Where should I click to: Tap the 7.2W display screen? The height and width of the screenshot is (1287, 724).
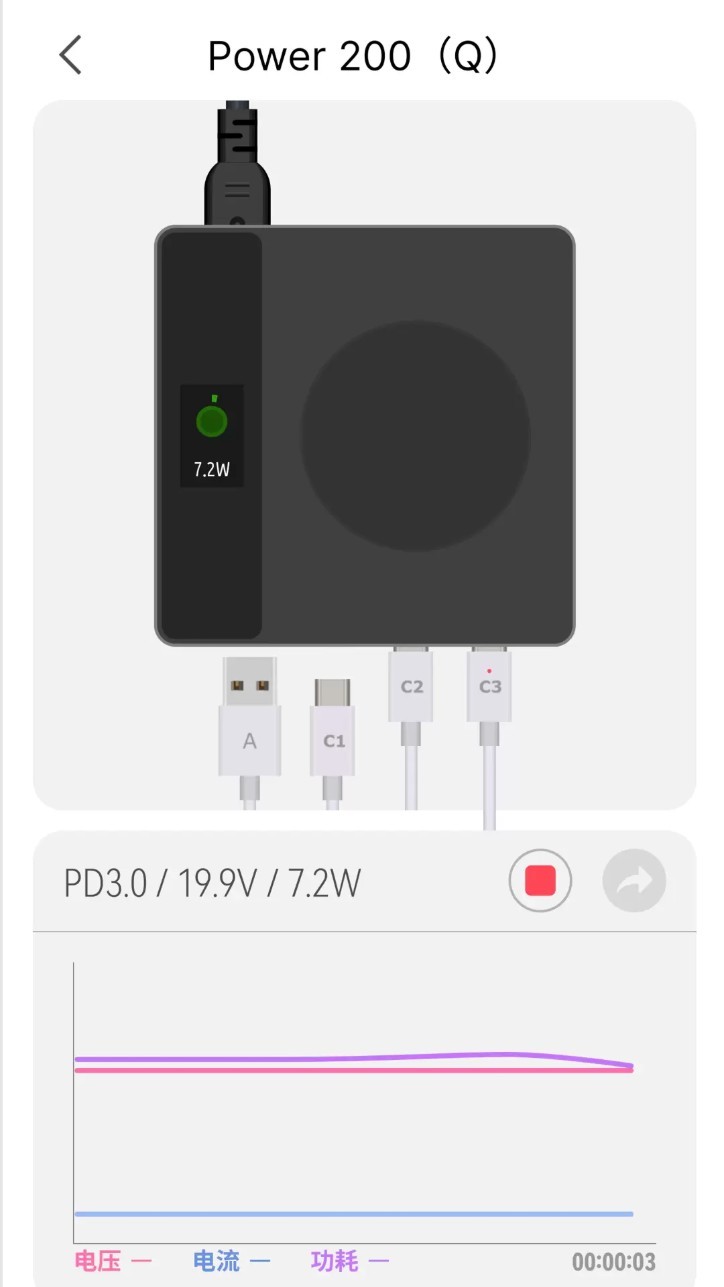pos(211,466)
